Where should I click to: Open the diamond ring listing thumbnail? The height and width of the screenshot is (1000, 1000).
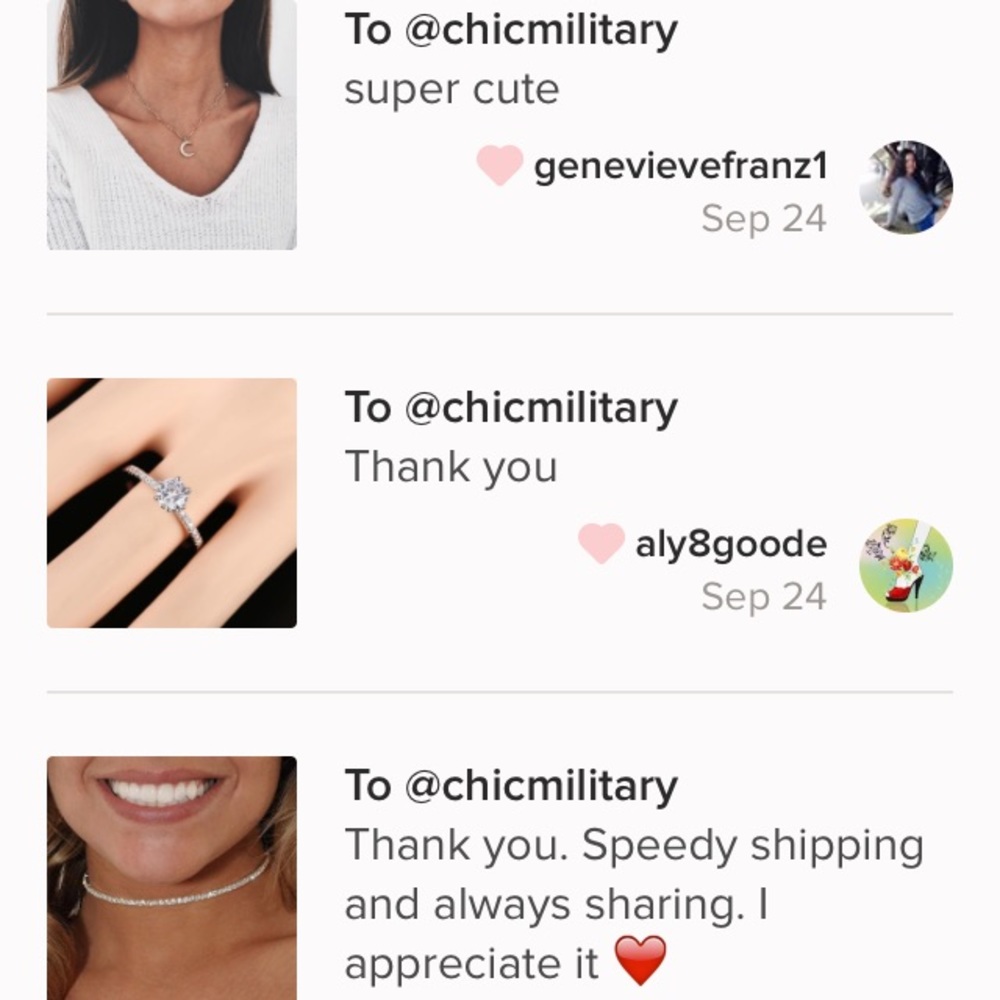point(172,503)
